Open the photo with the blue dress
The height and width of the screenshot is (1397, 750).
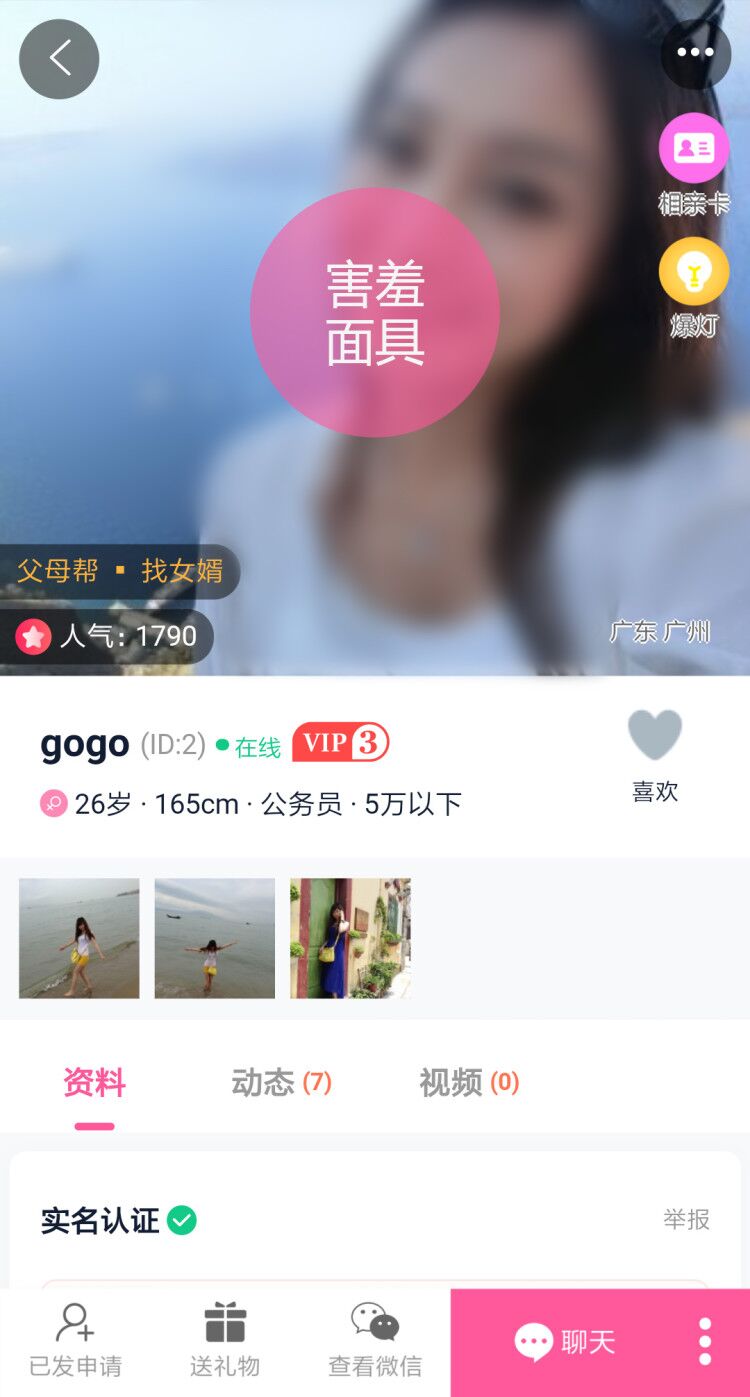tap(350, 938)
